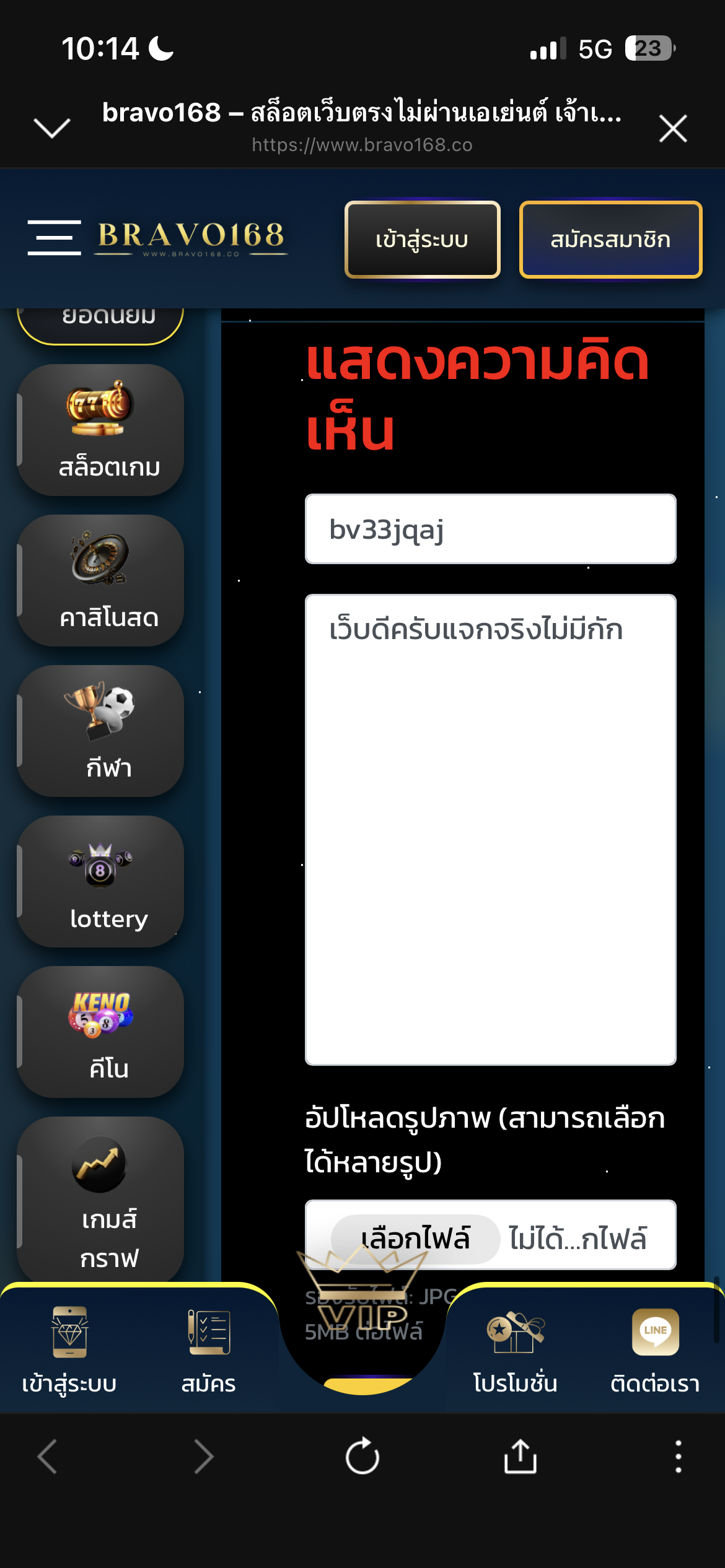Reload the page
Image resolution: width=725 pixels, height=1568 pixels.
coord(362,1456)
